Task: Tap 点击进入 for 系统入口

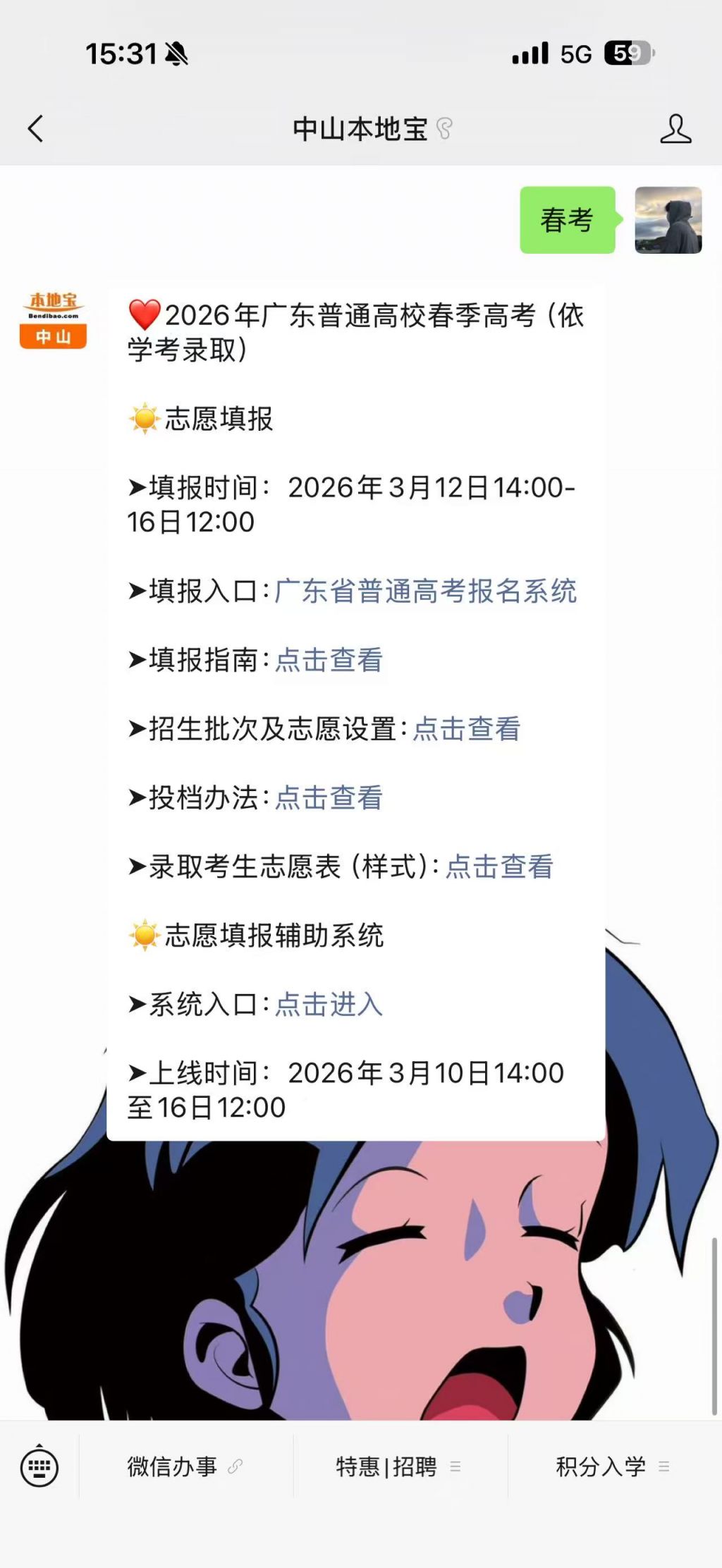Action: click(x=329, y=1004)
